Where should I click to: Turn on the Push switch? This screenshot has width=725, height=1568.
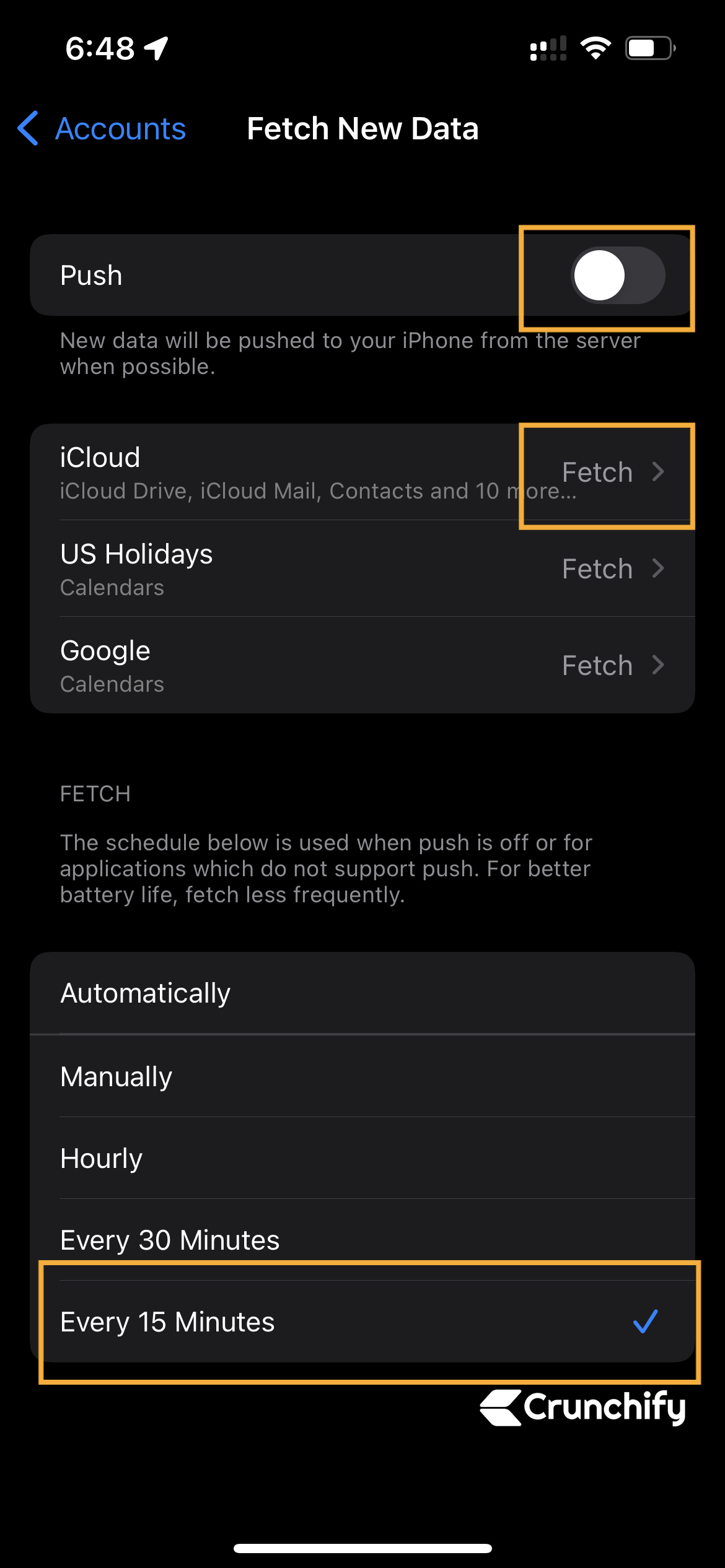pyautogui.click(x=618, y=276)
